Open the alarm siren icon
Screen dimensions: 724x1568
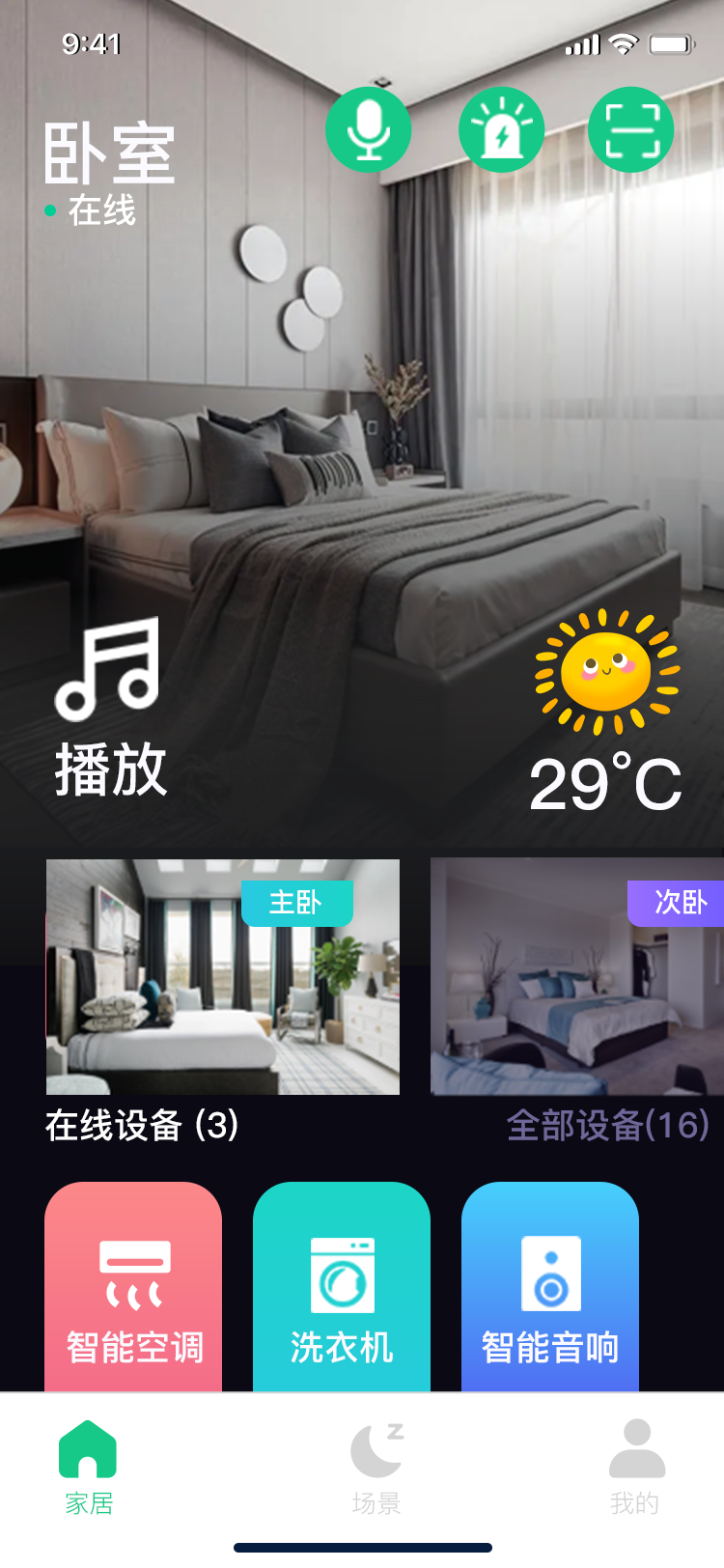tap(501, 129)
